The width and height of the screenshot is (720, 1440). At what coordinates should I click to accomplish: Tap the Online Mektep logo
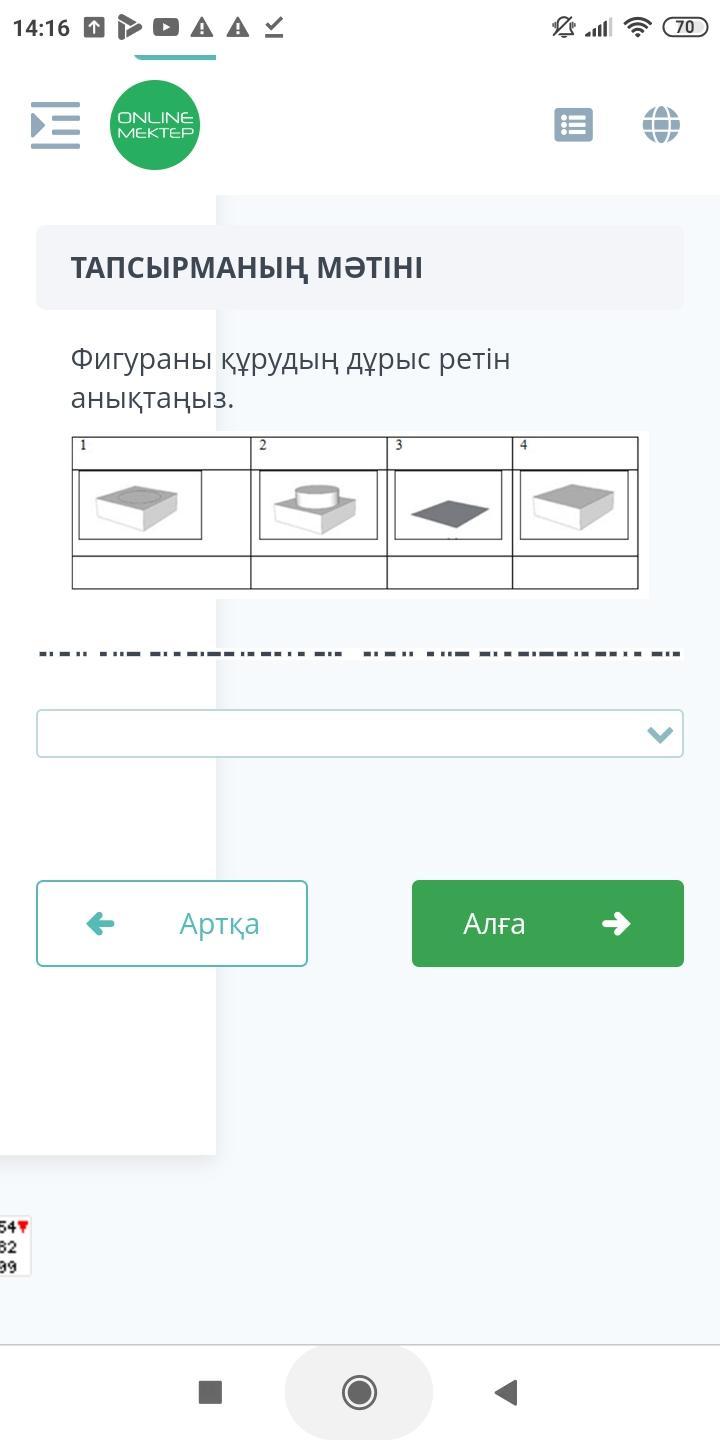point(155,125)
